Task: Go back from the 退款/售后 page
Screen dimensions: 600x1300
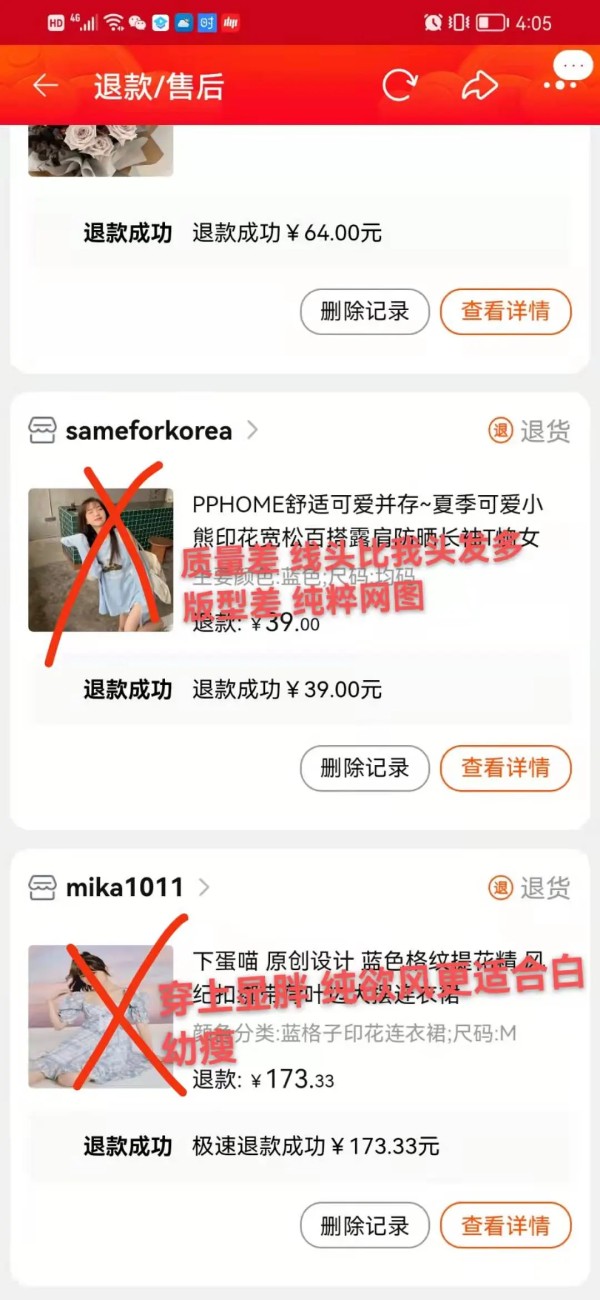Action: pos(45,86)
